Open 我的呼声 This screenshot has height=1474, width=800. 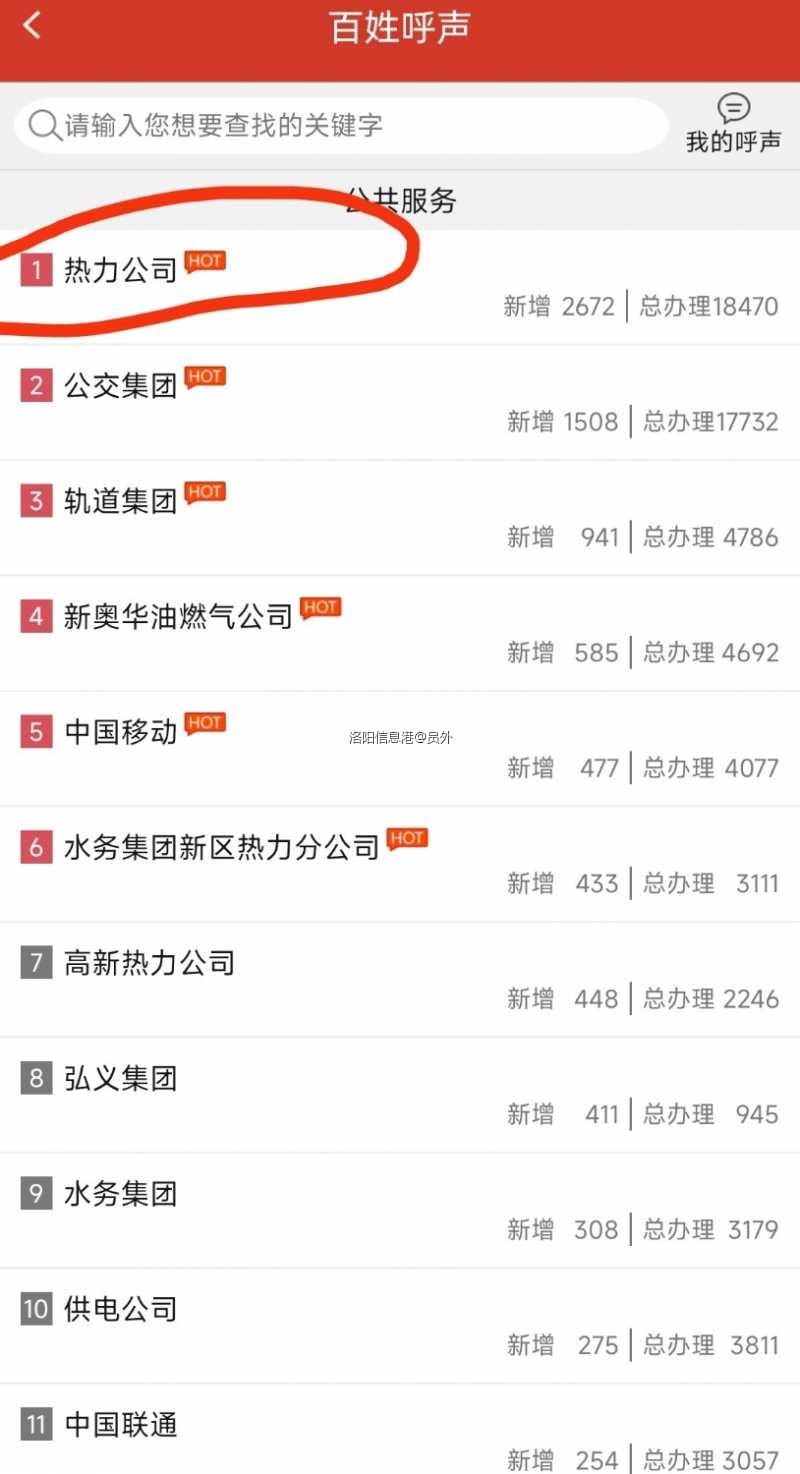pyautogui.click(x=733, y=125)
